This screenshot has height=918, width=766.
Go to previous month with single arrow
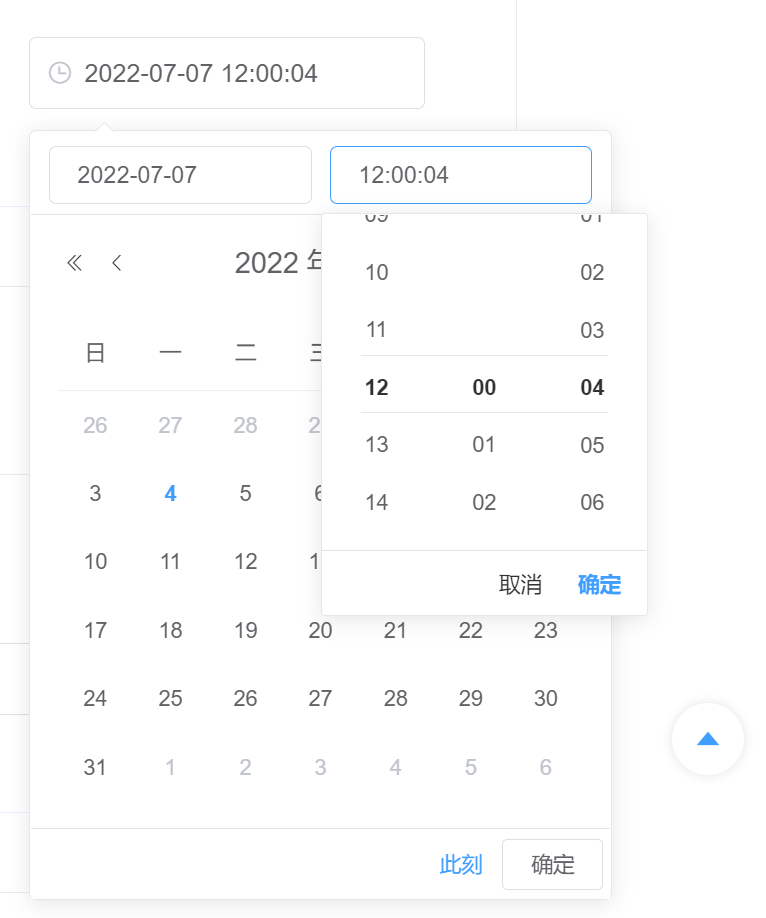pos(117,263)
